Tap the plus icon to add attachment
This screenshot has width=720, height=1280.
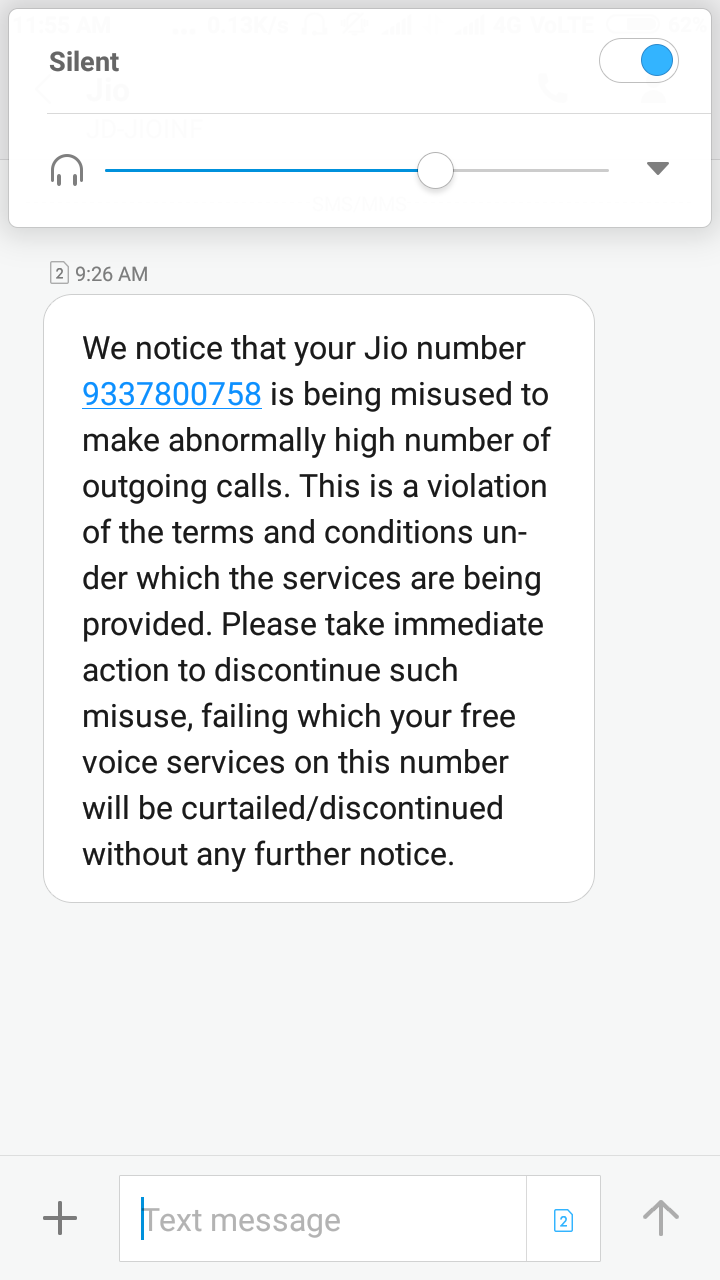[60, 1218]
